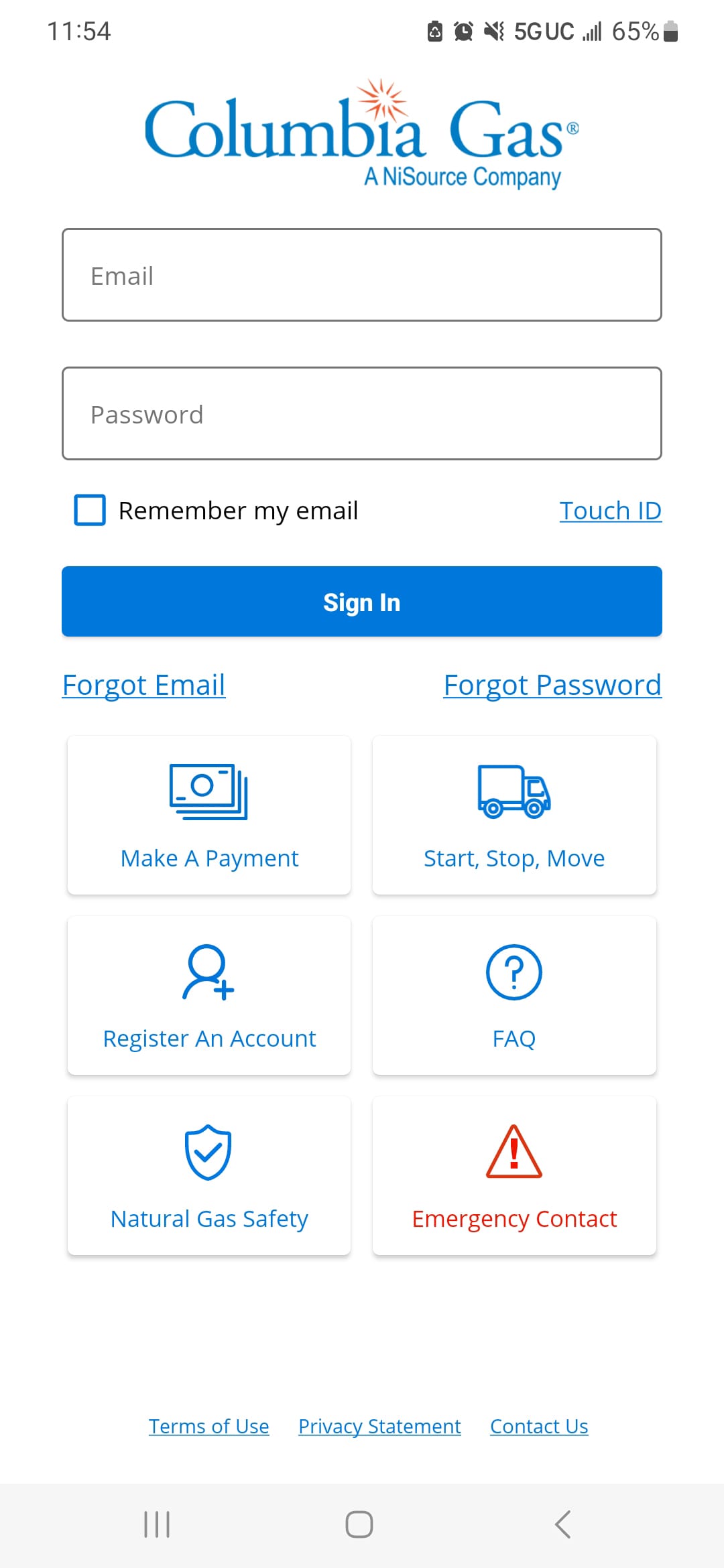Enable the Remember my email checkbox
Image resolution: width=724 pixels, height=1568 pixels.
(x=90, y=510)
